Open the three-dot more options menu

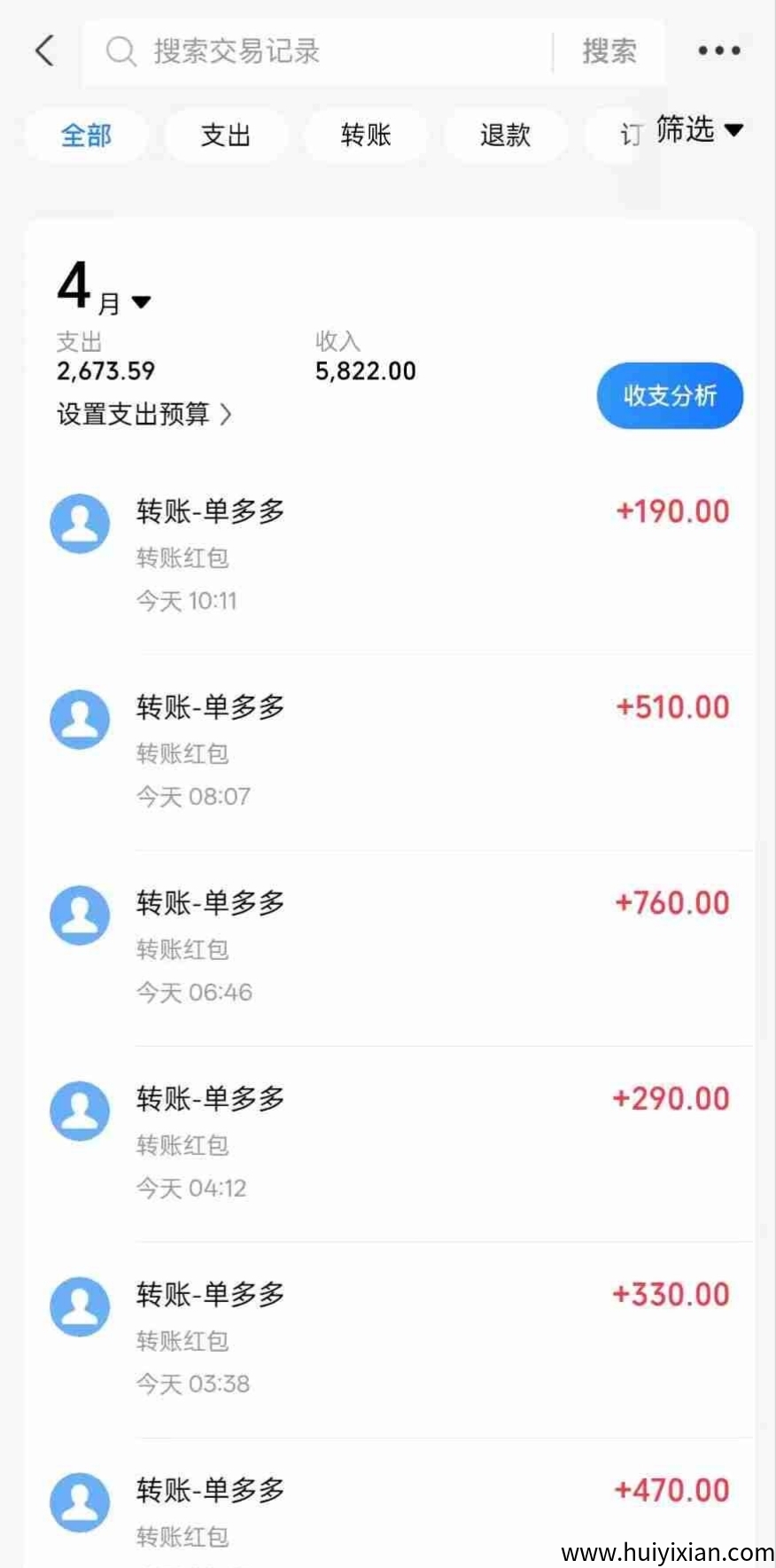tap(718, 51)
